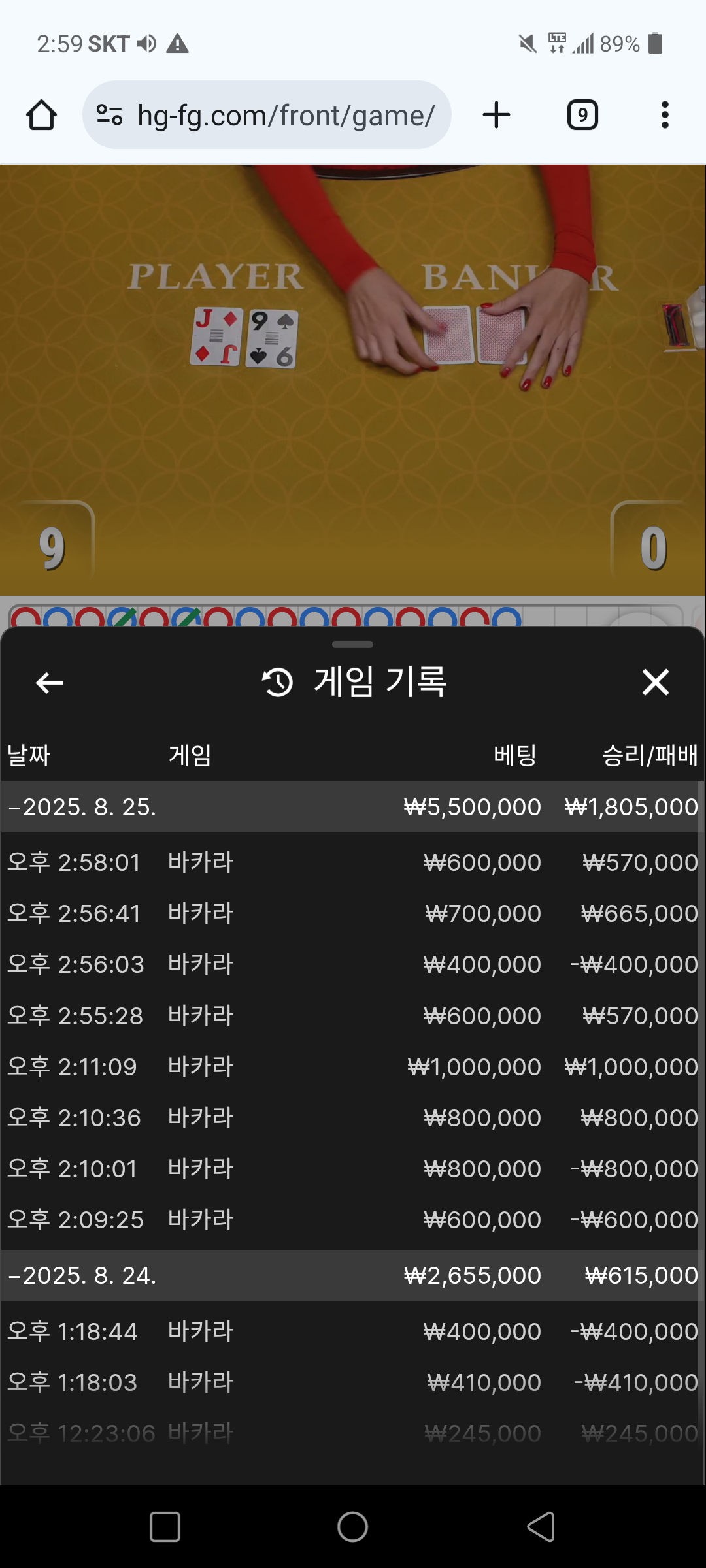Open the tab switcher showing 9 tabs

click(582, 116)
